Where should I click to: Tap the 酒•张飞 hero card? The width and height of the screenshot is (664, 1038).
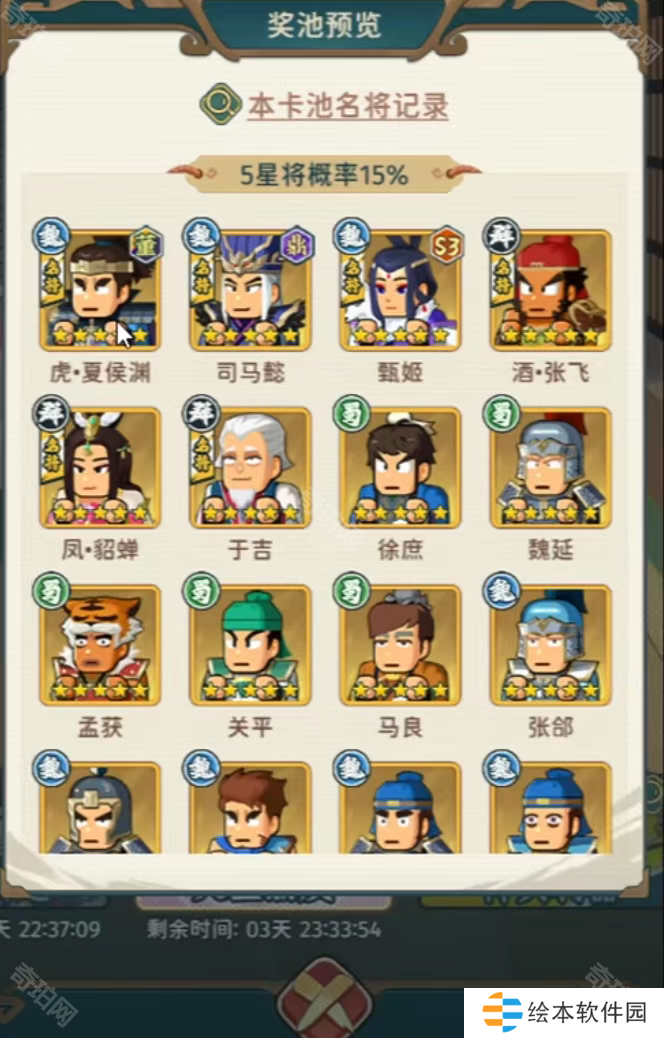click(x=550, y=290)
